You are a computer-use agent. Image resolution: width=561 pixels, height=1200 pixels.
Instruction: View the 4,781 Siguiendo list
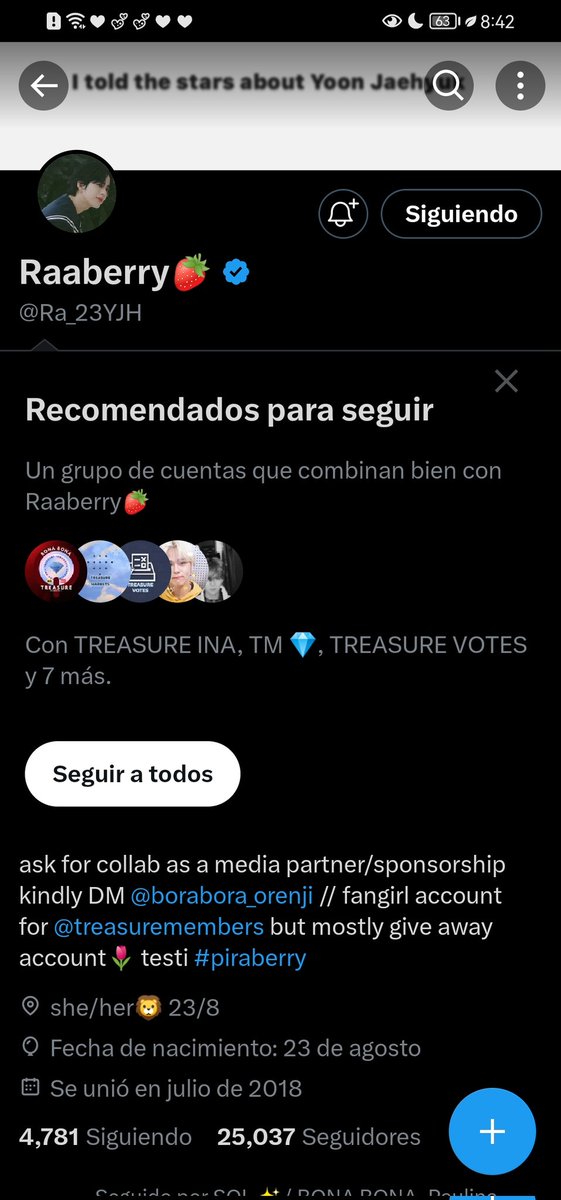click(x=105, y=1136)
